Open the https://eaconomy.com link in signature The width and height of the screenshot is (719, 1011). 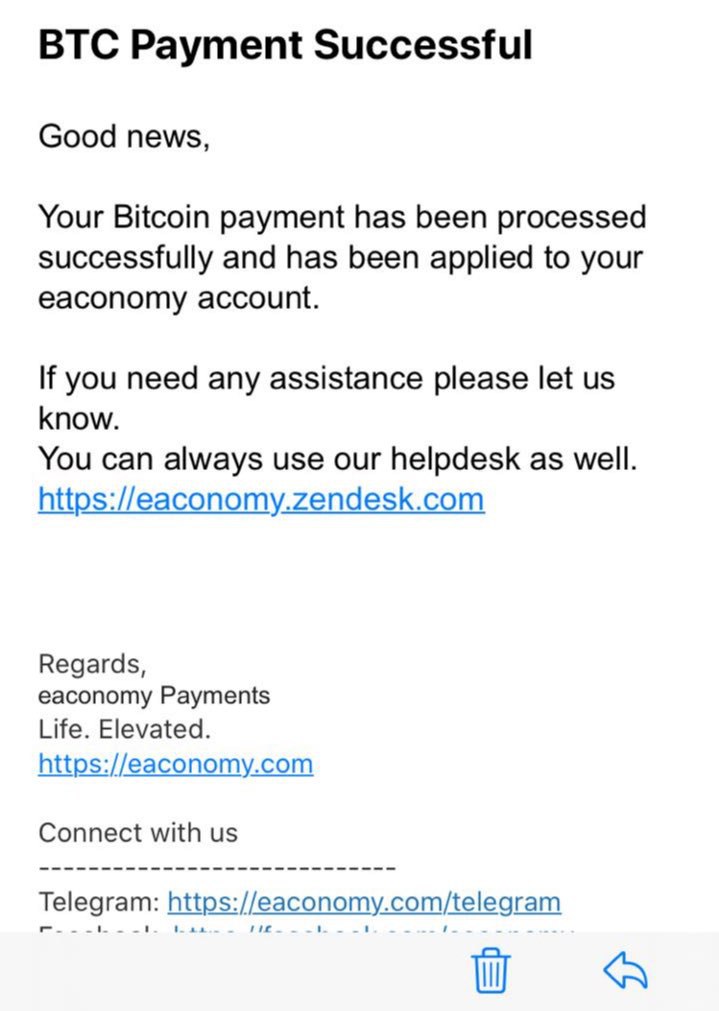pyautogui.click(x=175, y=764)
